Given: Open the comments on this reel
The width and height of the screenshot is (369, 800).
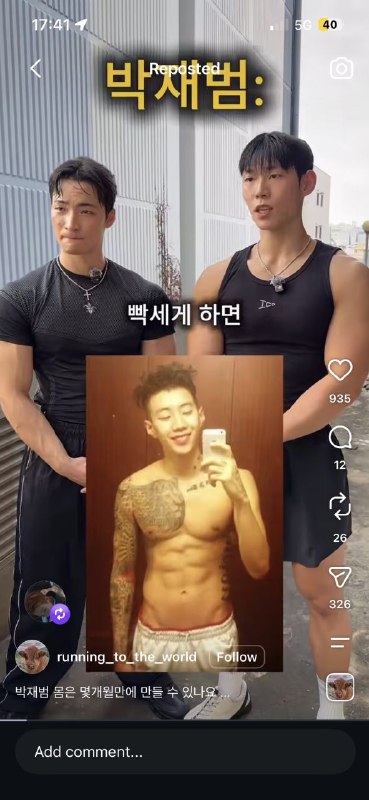Looking at the screenshot, I should (340, 437).
